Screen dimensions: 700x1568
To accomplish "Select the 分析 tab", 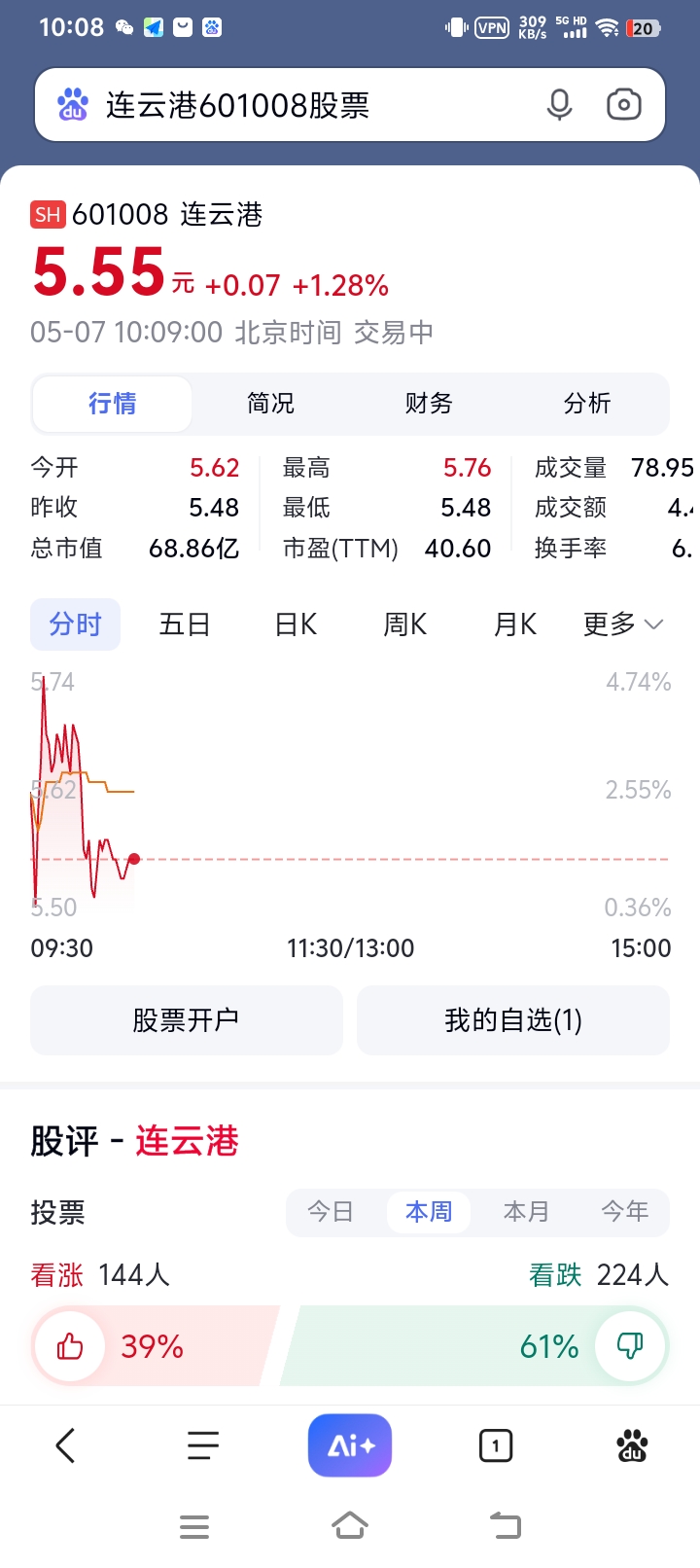I will (587, 403).
